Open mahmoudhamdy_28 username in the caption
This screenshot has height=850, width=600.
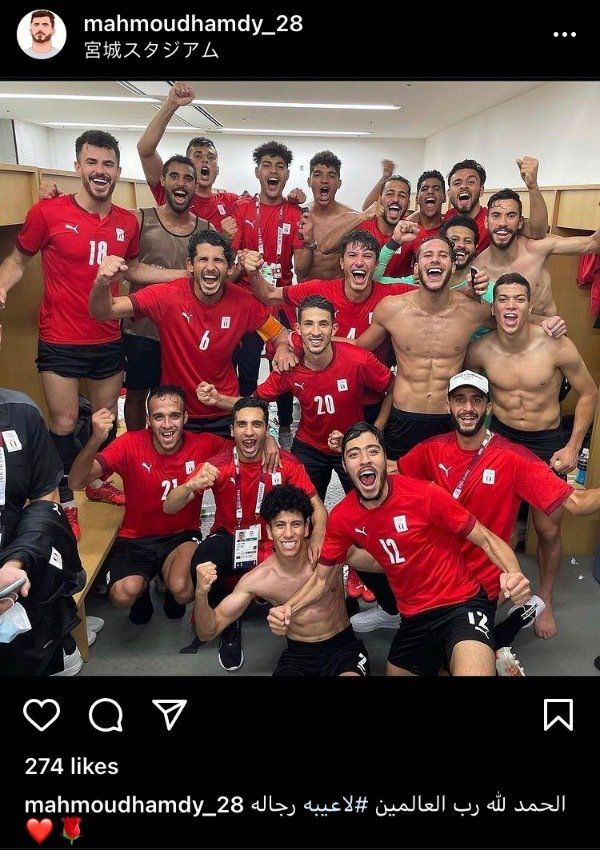pos(133,805)
